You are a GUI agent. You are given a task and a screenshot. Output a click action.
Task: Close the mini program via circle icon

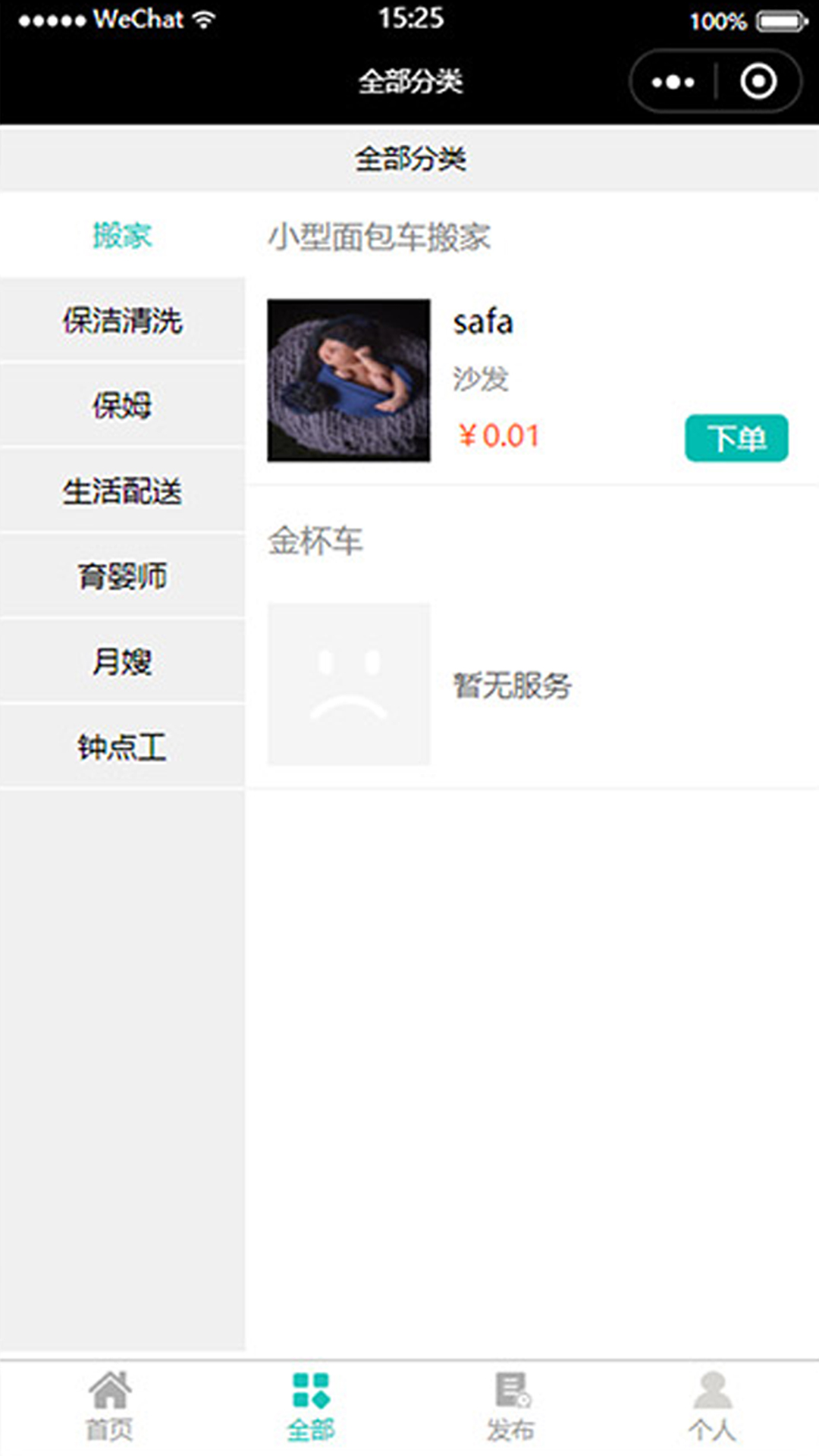coord(758,82)
